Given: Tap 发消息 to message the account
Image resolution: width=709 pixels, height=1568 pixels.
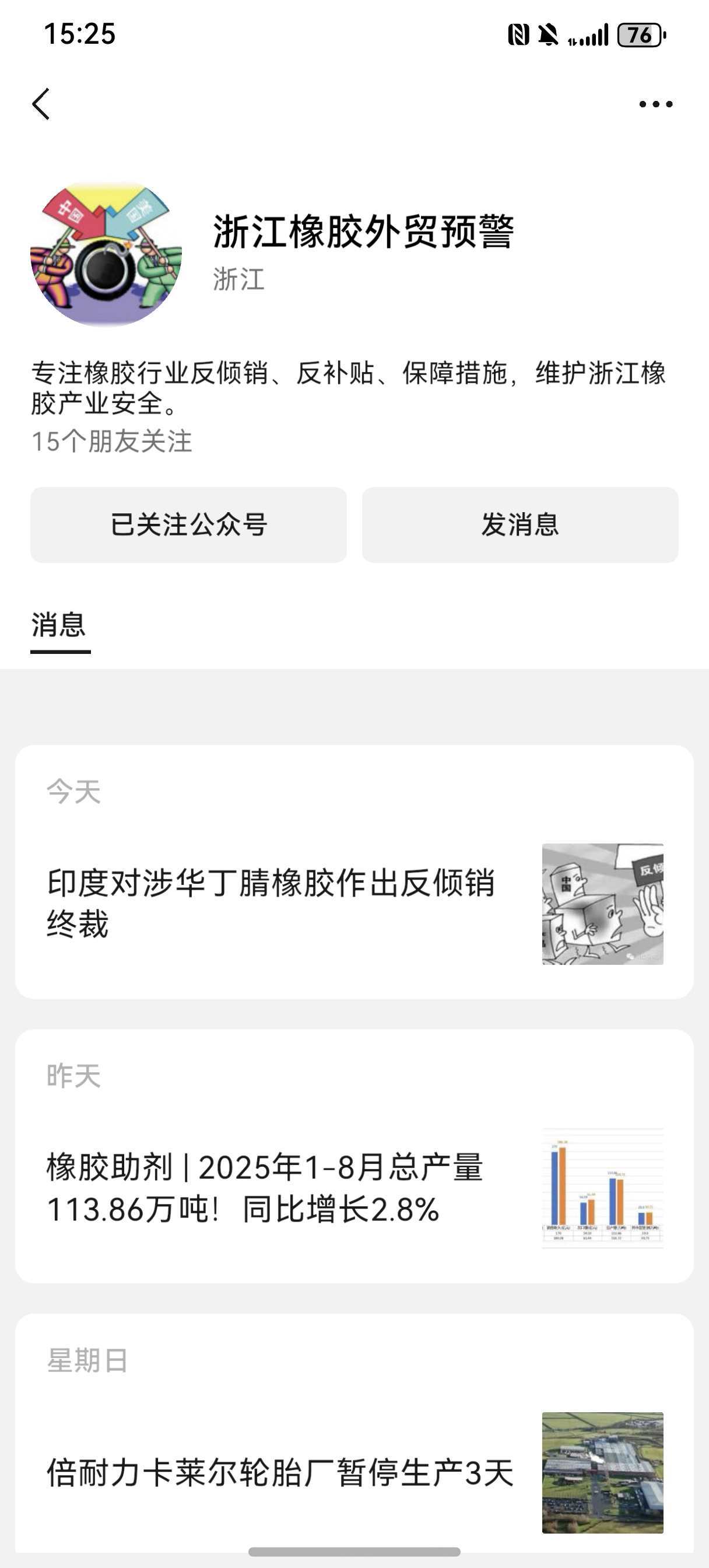Looking at the screenshot, I should coord(519,524).
